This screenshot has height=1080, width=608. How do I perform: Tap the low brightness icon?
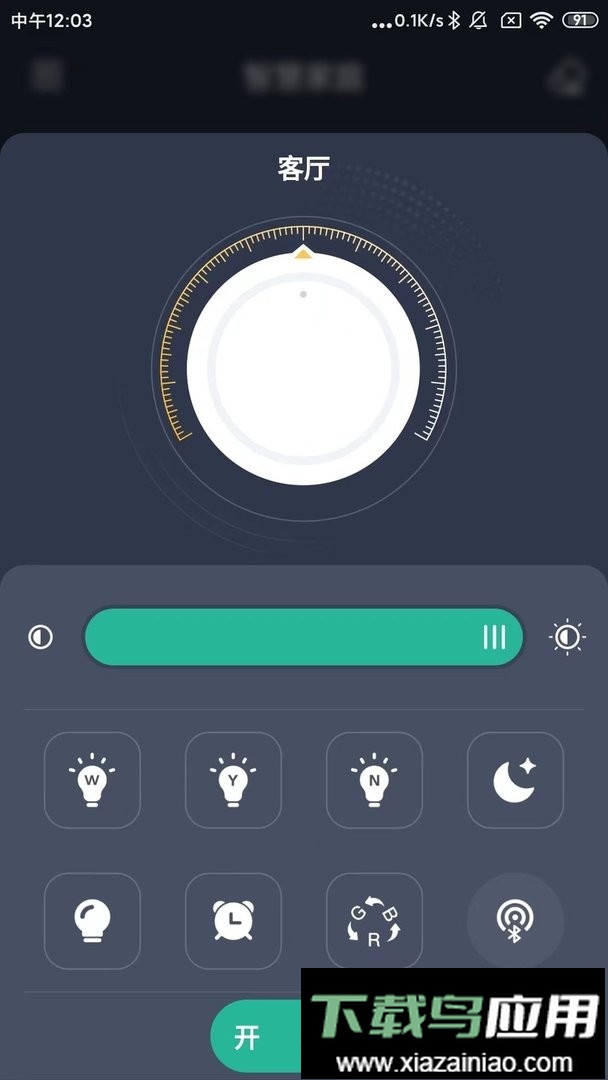pos(41,637)
